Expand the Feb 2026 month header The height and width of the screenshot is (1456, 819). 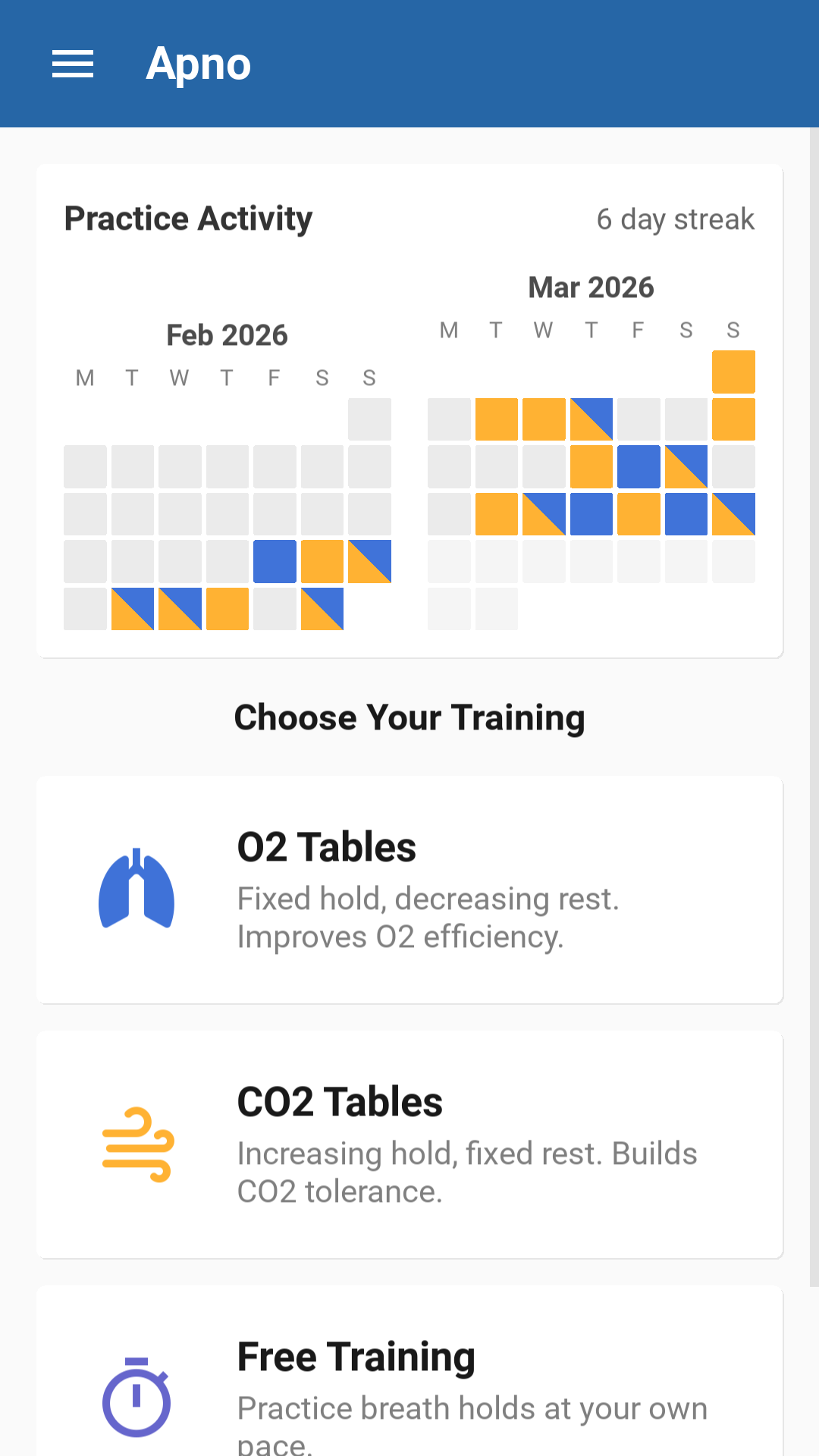pyautogui.click(x=227, y=334)
